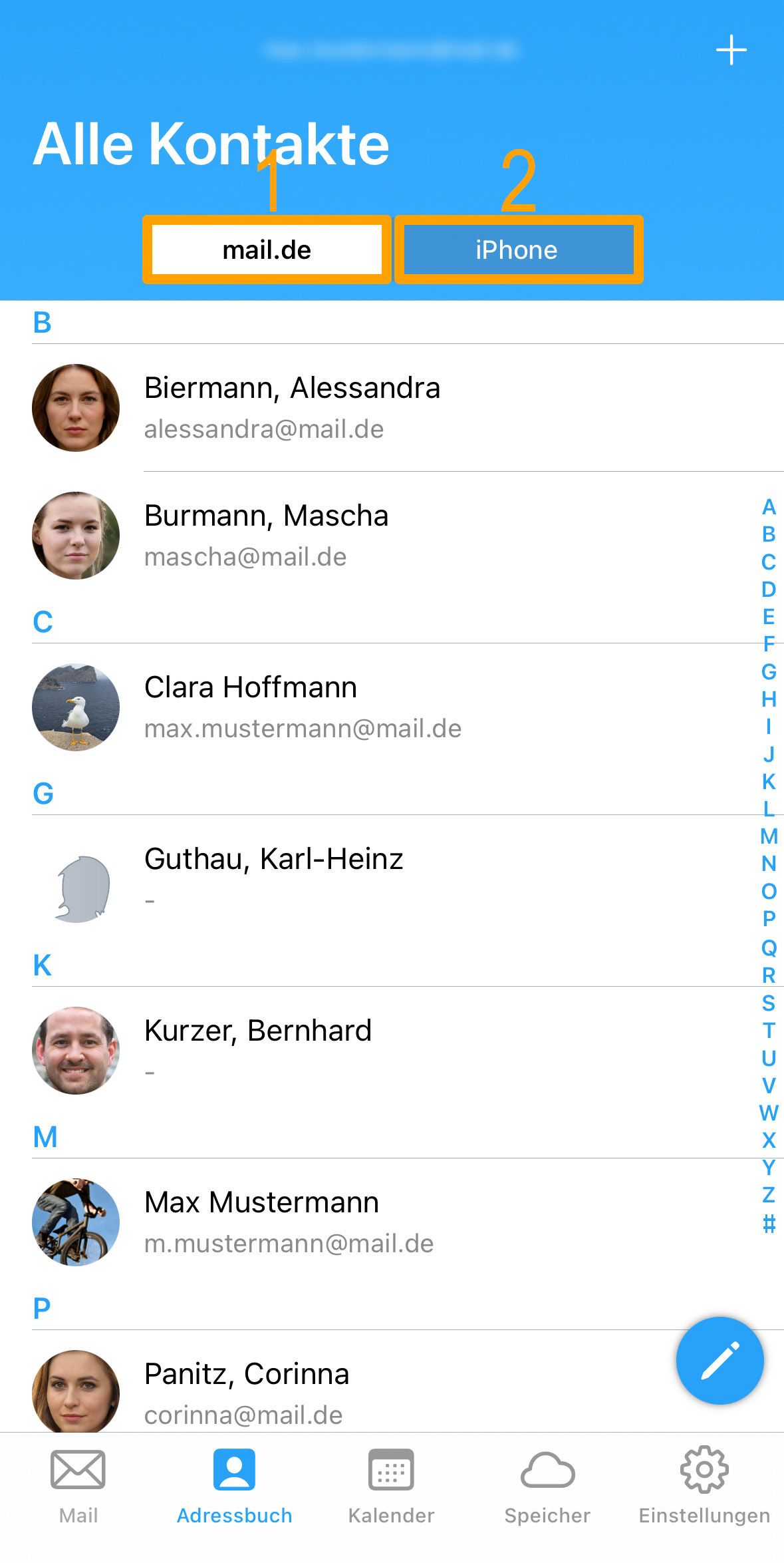Viewport: 784px width, 1563px height.
Task: Switch to the Mail tab
Action: coord(78,1485)
